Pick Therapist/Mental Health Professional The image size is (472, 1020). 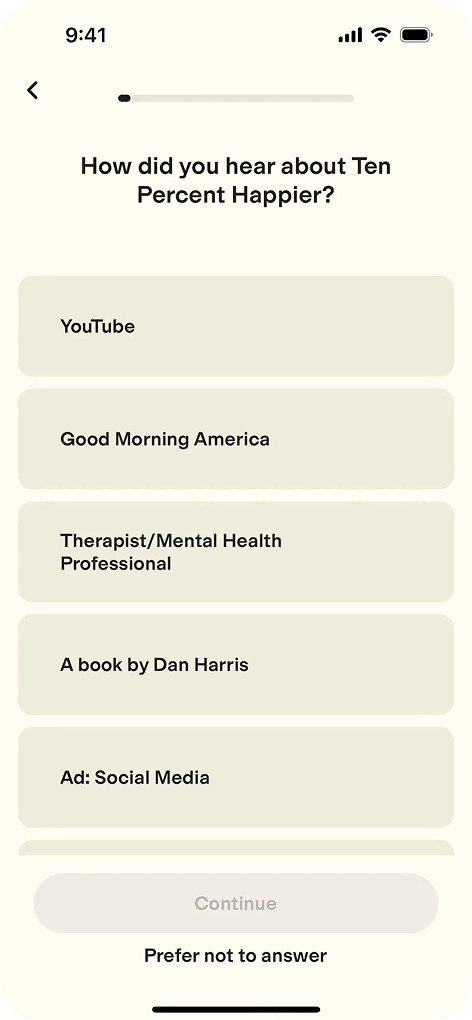(x=235, y=552)
